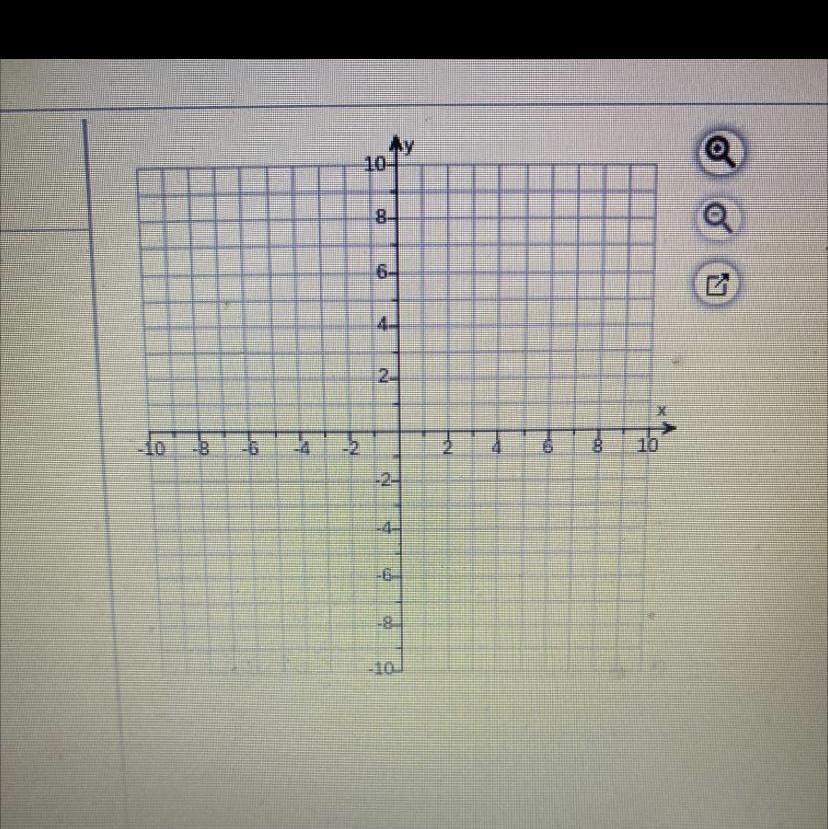Image resolution: width=828 pixels, height=829 pixels.
Task: Zoom in on the graph
Action: (x=720, y=152)
